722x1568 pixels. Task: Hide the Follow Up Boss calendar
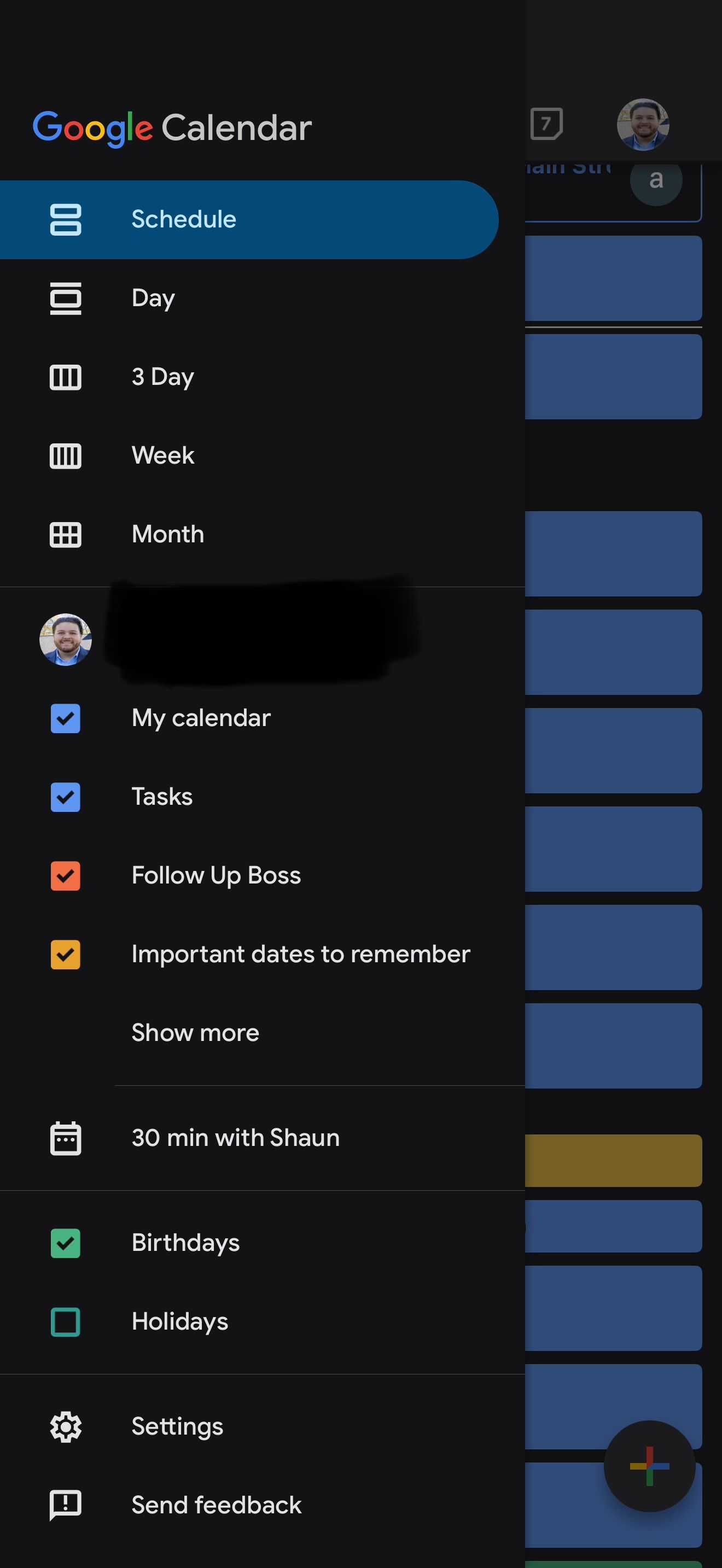(65, 876)
